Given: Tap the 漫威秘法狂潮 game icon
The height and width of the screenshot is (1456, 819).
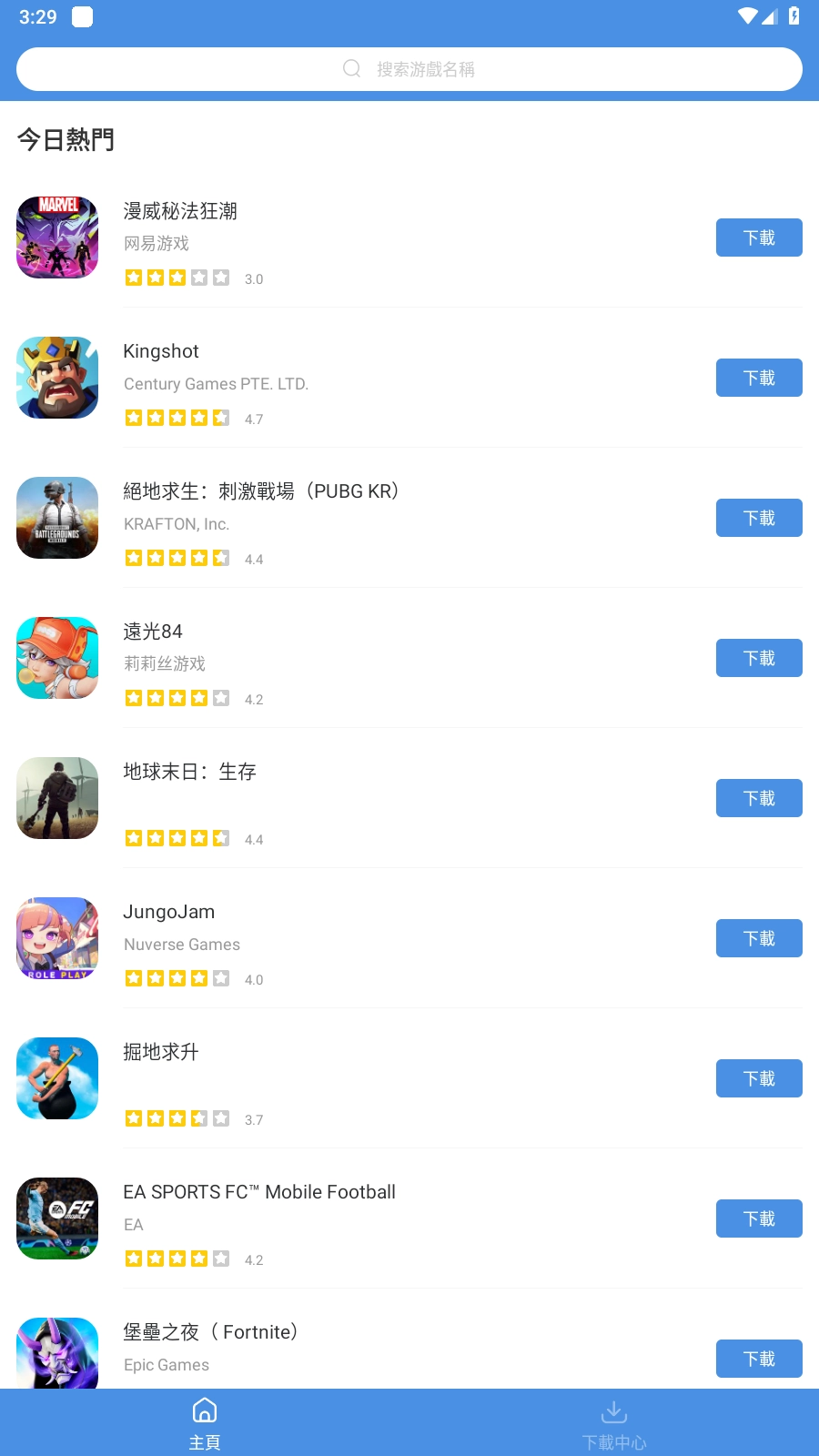Looking at the screenshot, I should [56, 238].
